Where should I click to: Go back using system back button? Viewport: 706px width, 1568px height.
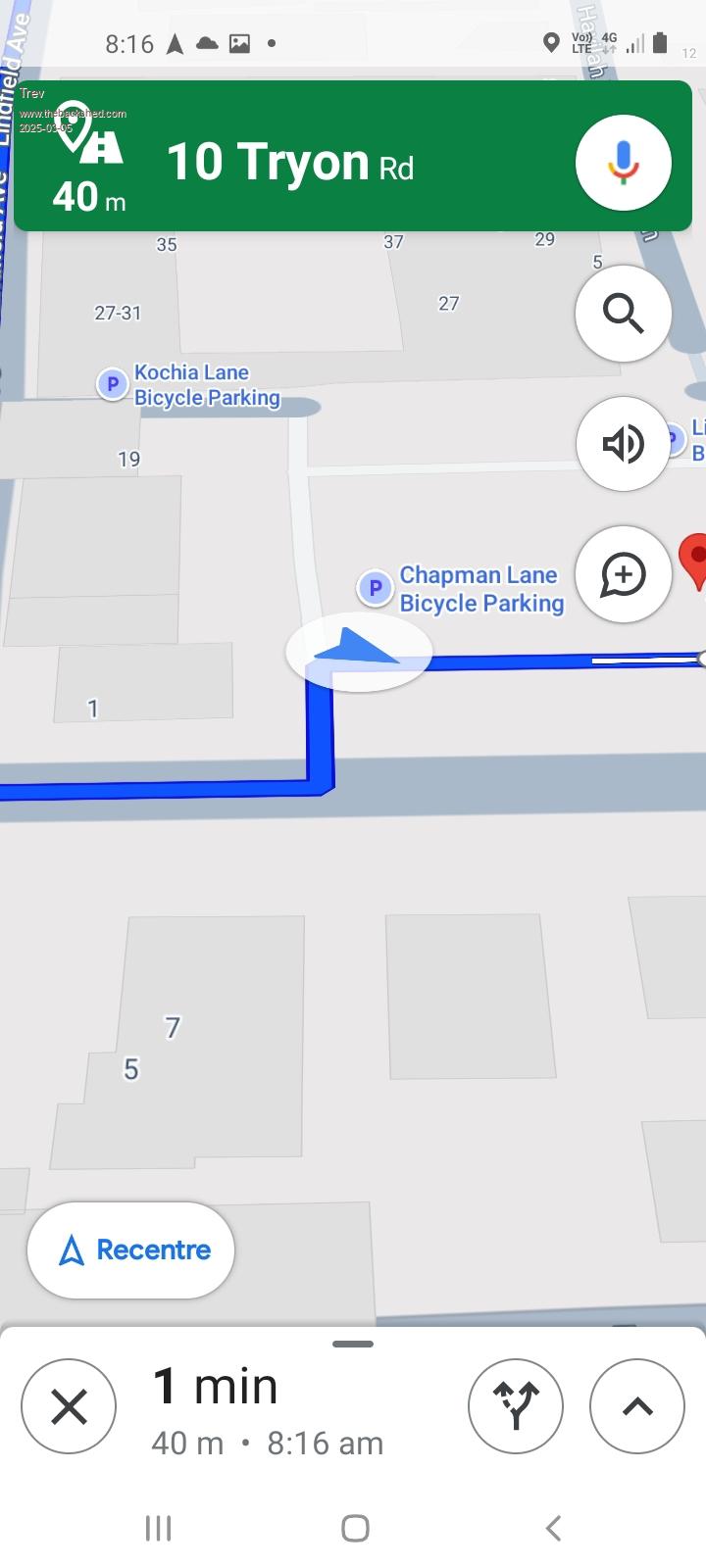[553, 1527]
